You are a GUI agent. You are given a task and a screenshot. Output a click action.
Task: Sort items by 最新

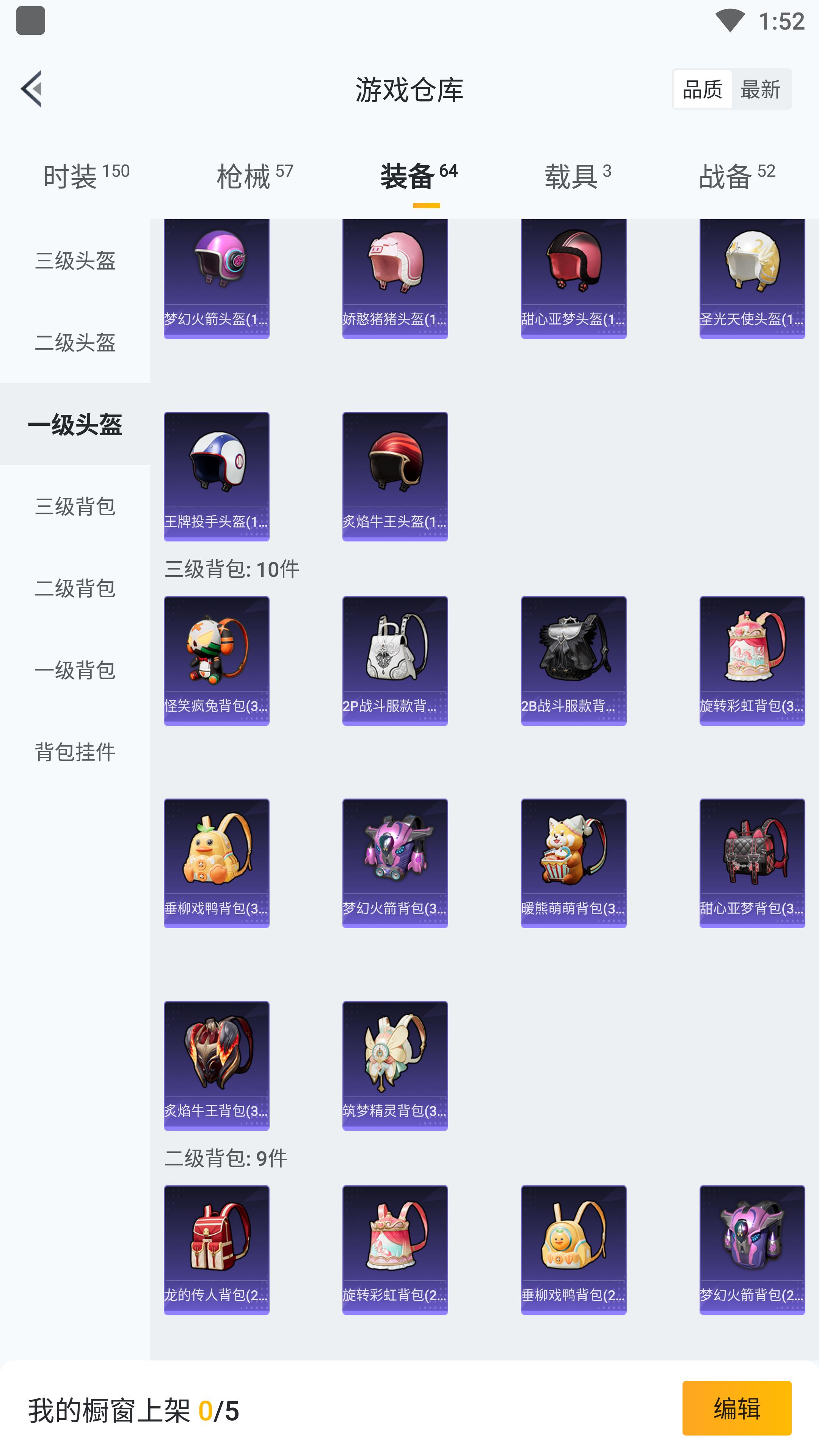pos(760,89)
